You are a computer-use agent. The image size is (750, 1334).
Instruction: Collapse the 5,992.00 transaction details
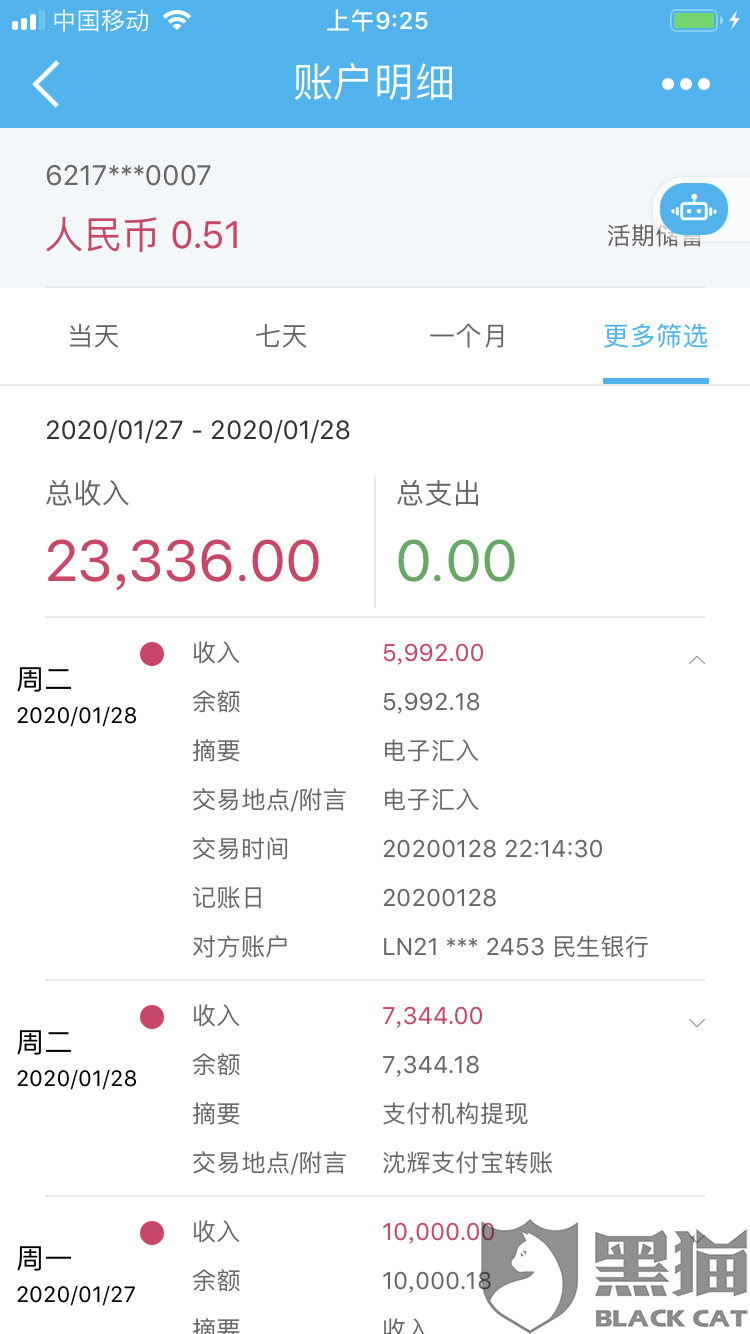point(697,660)
